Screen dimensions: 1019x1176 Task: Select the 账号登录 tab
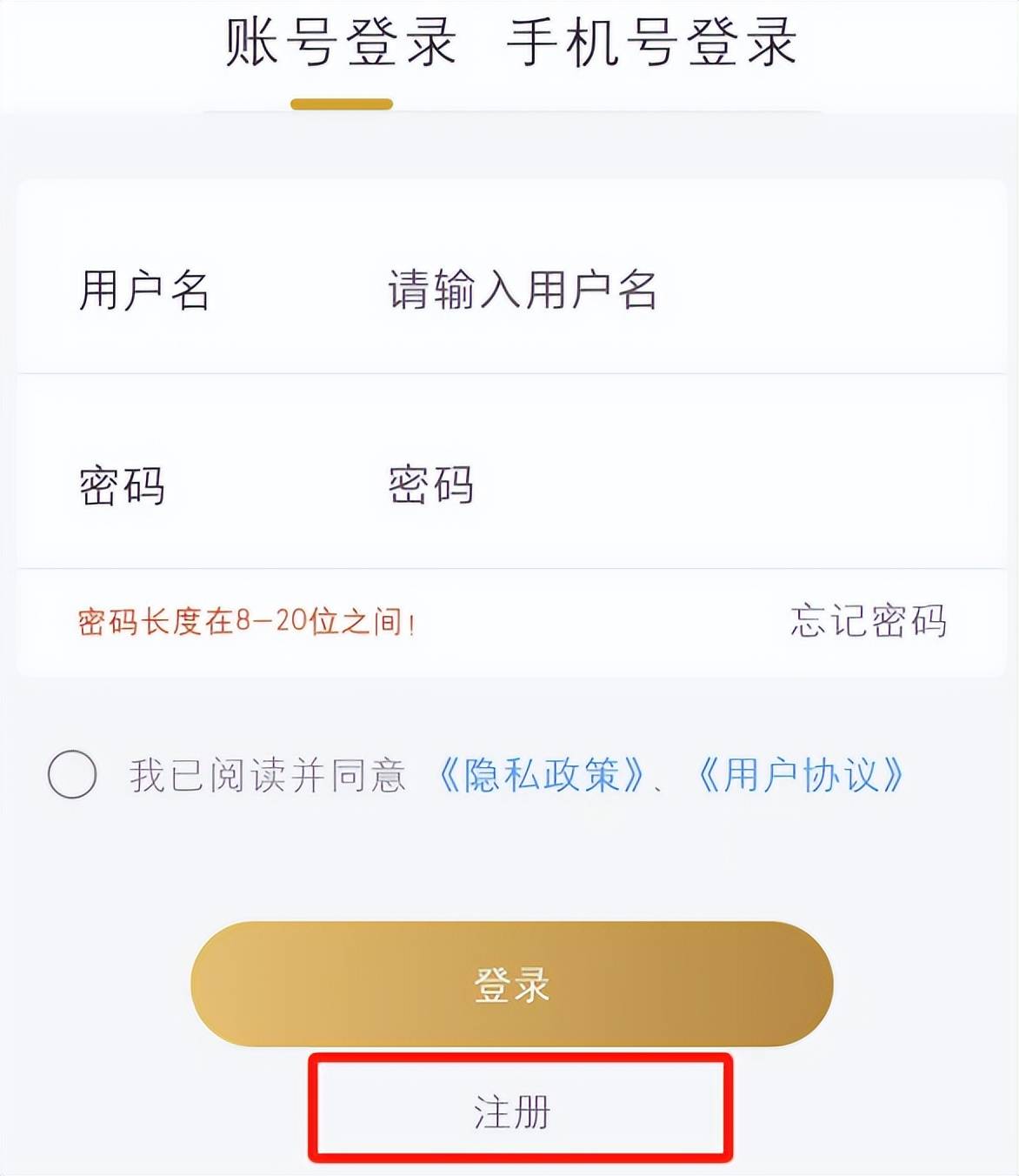[x=341, y=42]
